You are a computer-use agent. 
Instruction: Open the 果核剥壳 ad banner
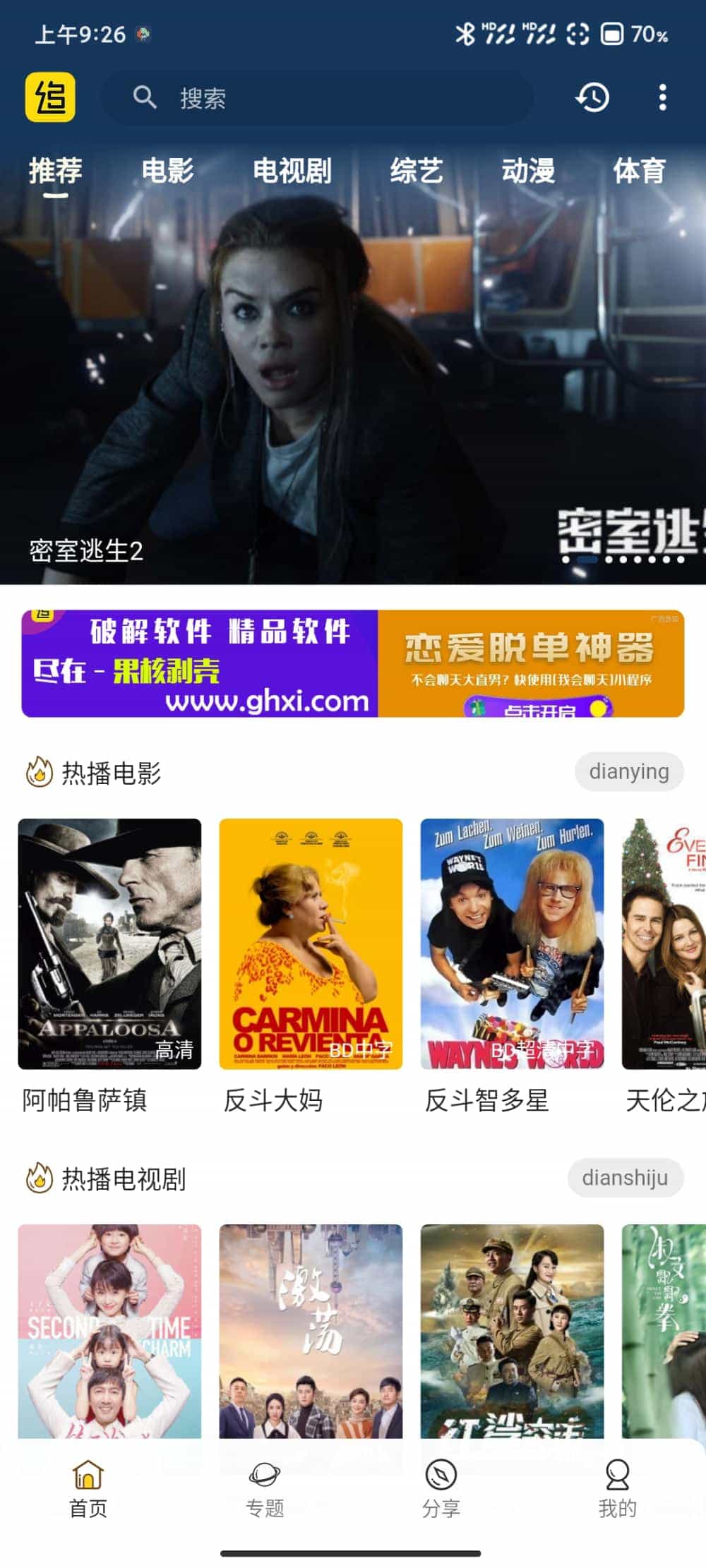click(x=199, y=663)
